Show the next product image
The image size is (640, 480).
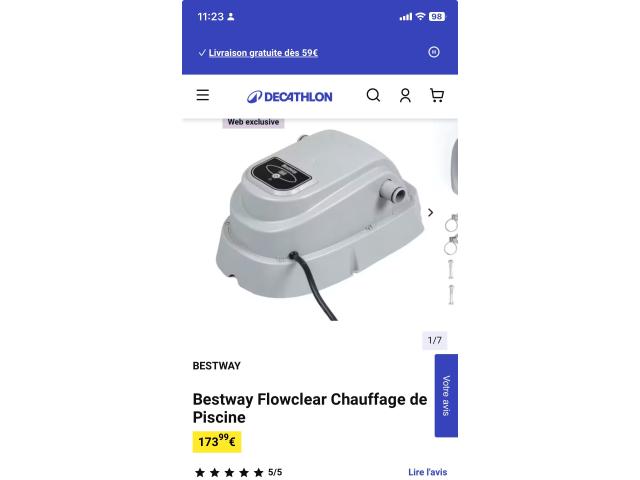click(431, 212)
